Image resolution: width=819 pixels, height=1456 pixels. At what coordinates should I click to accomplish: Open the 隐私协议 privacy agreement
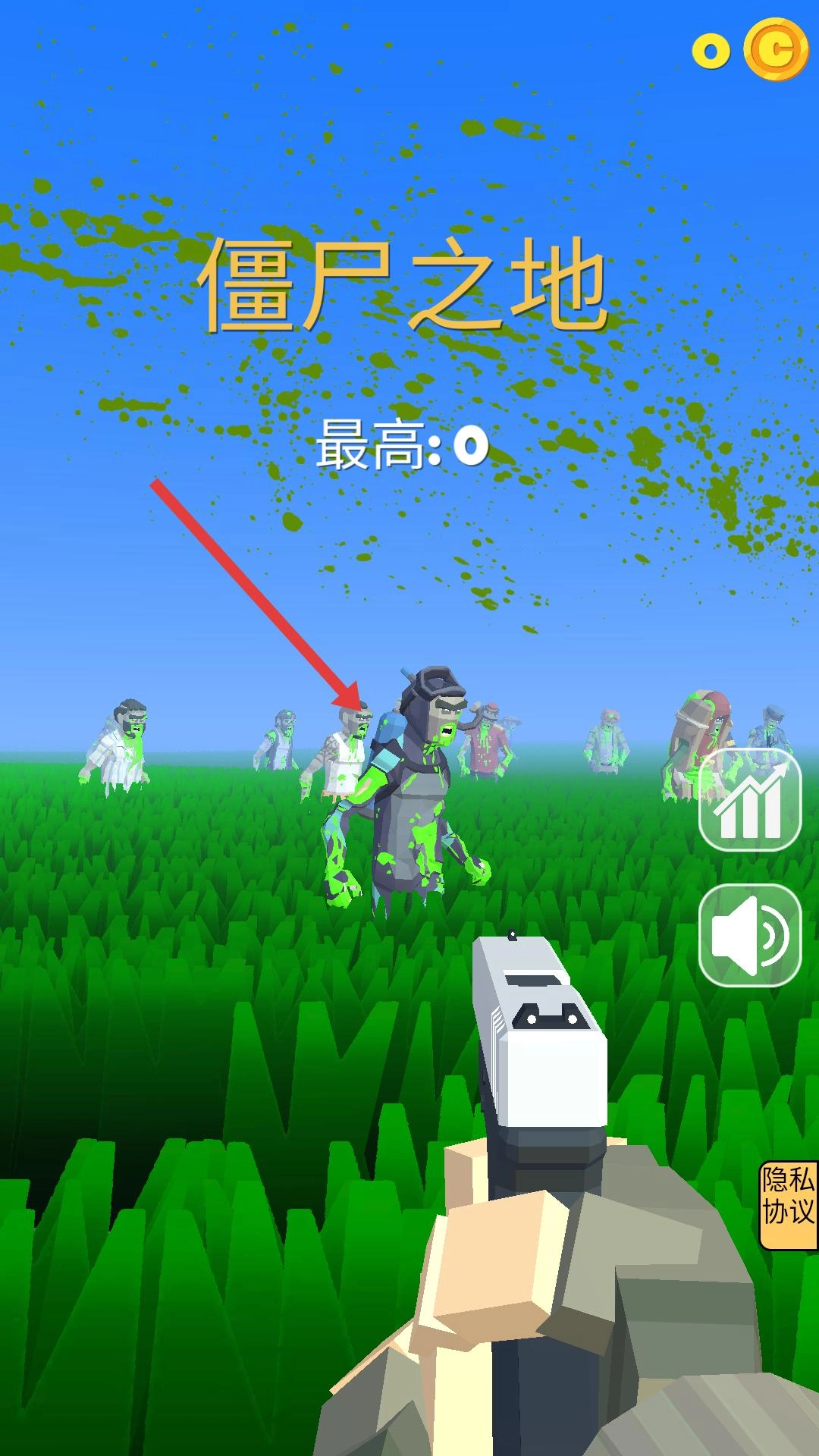click(x=789, y=1204)
